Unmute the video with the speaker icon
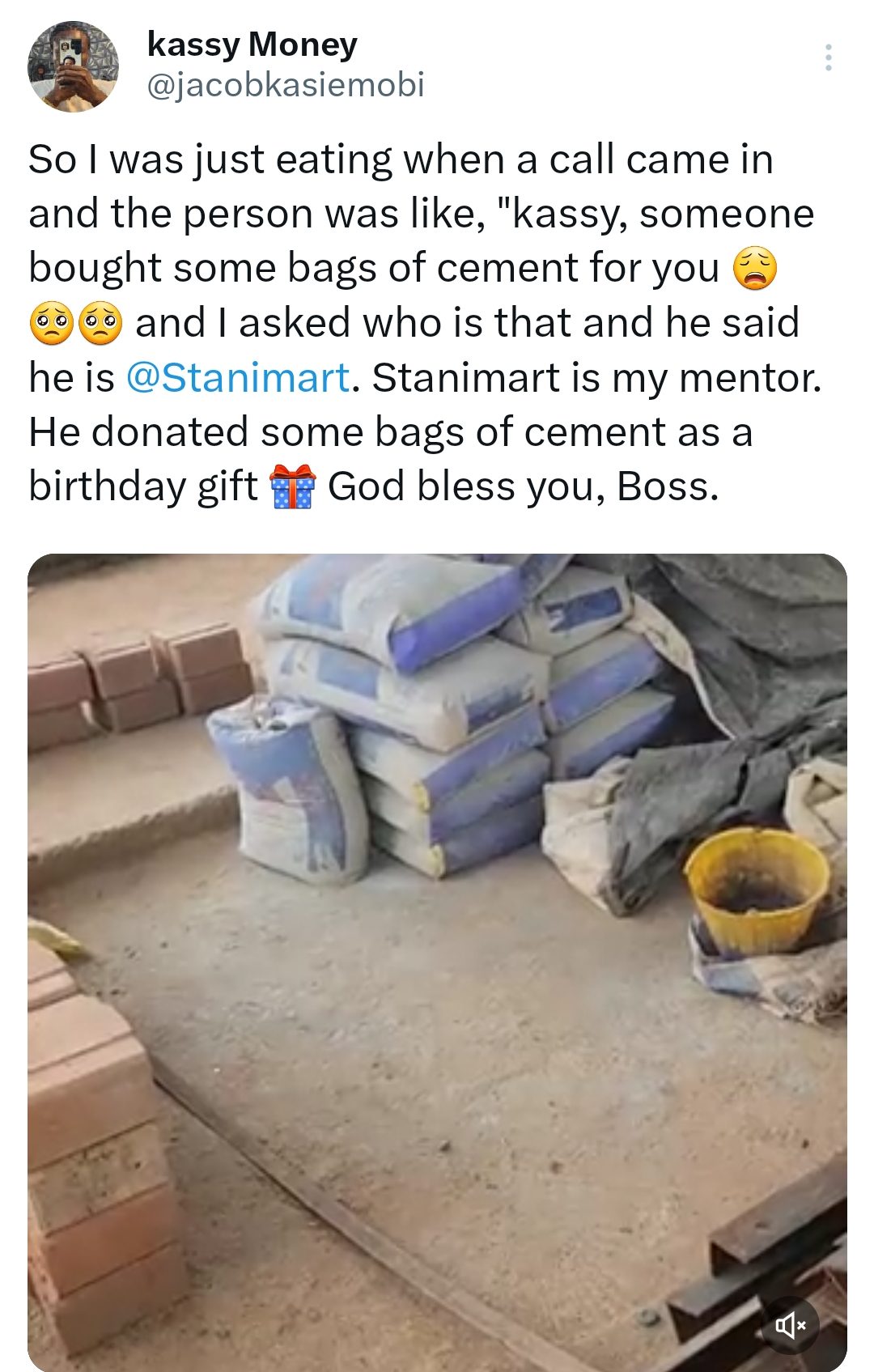 point(790,1325)
